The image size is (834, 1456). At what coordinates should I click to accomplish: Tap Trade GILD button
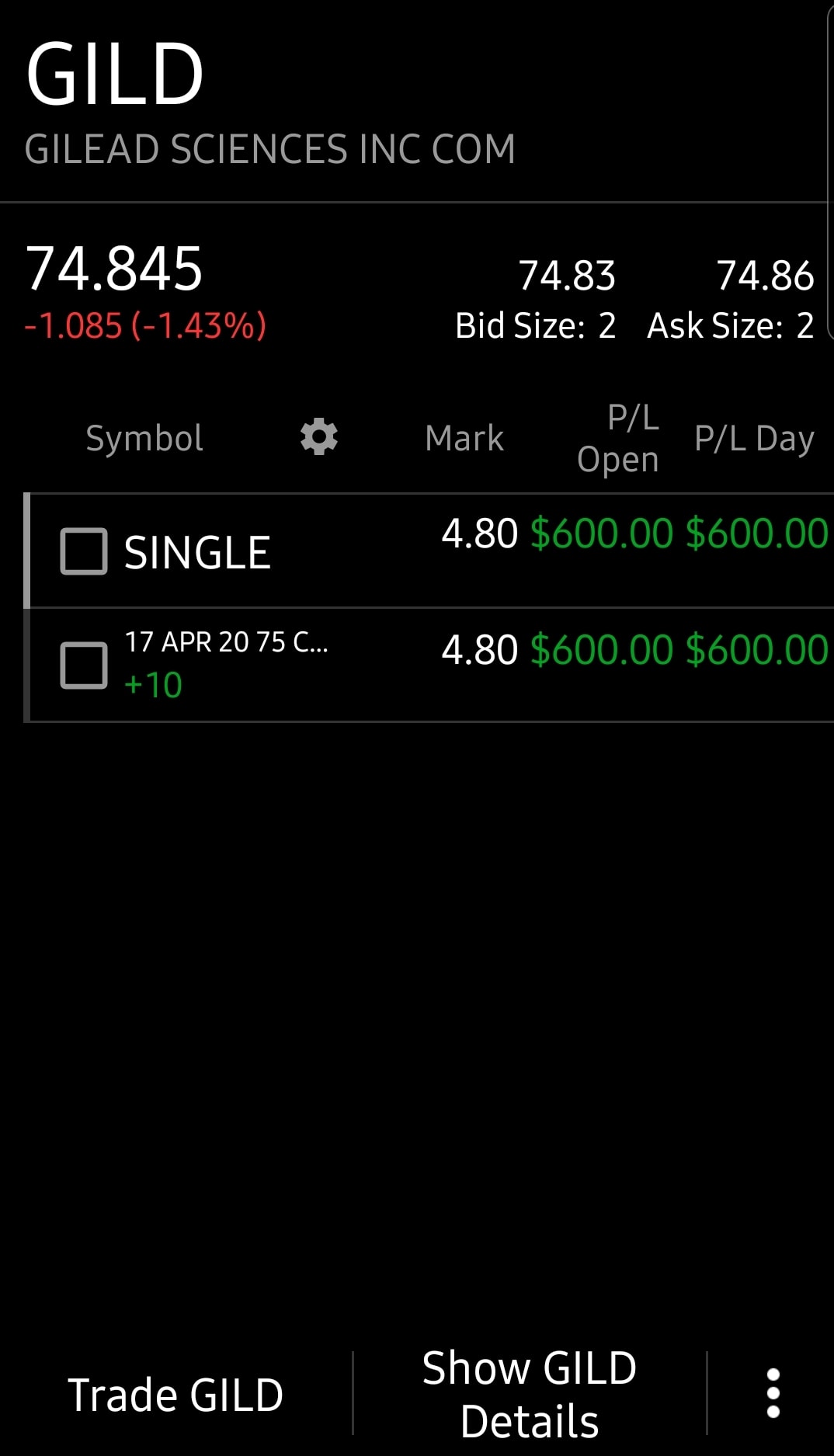click(x=175, y=1395)
